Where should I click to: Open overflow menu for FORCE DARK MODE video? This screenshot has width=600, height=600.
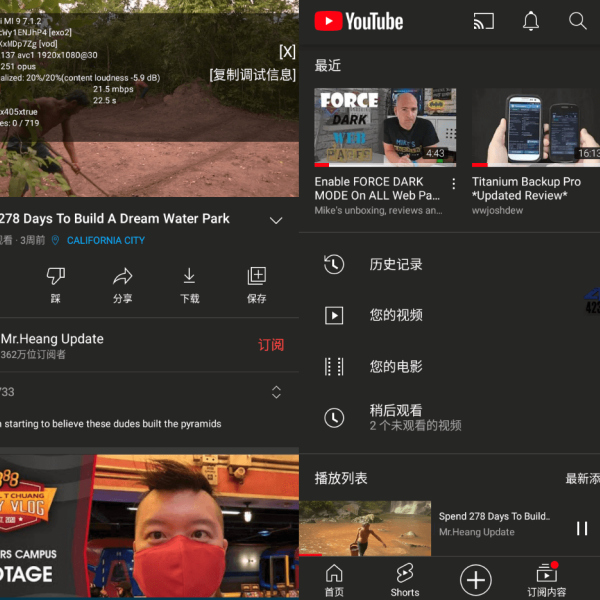point(453,184)
